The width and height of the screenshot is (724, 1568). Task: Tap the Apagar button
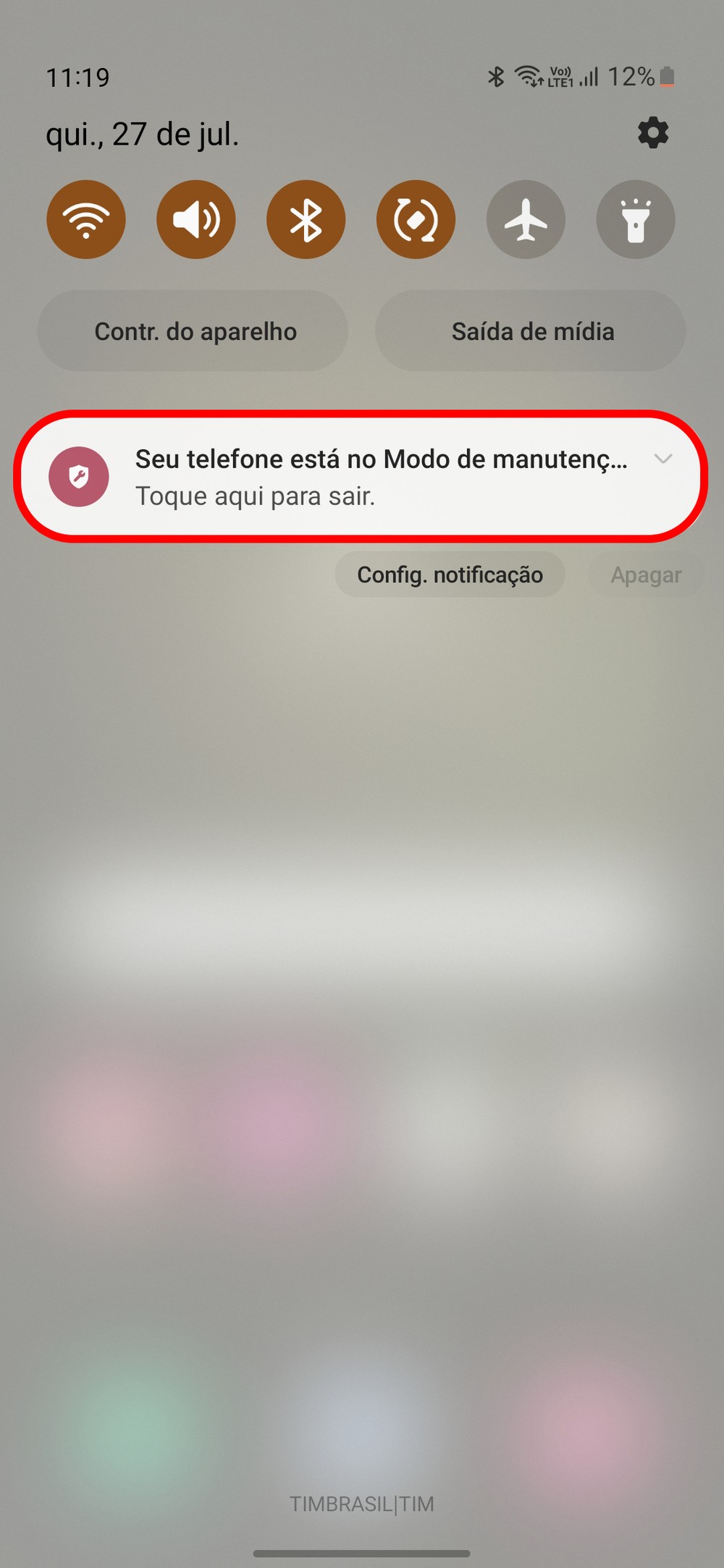646,575
